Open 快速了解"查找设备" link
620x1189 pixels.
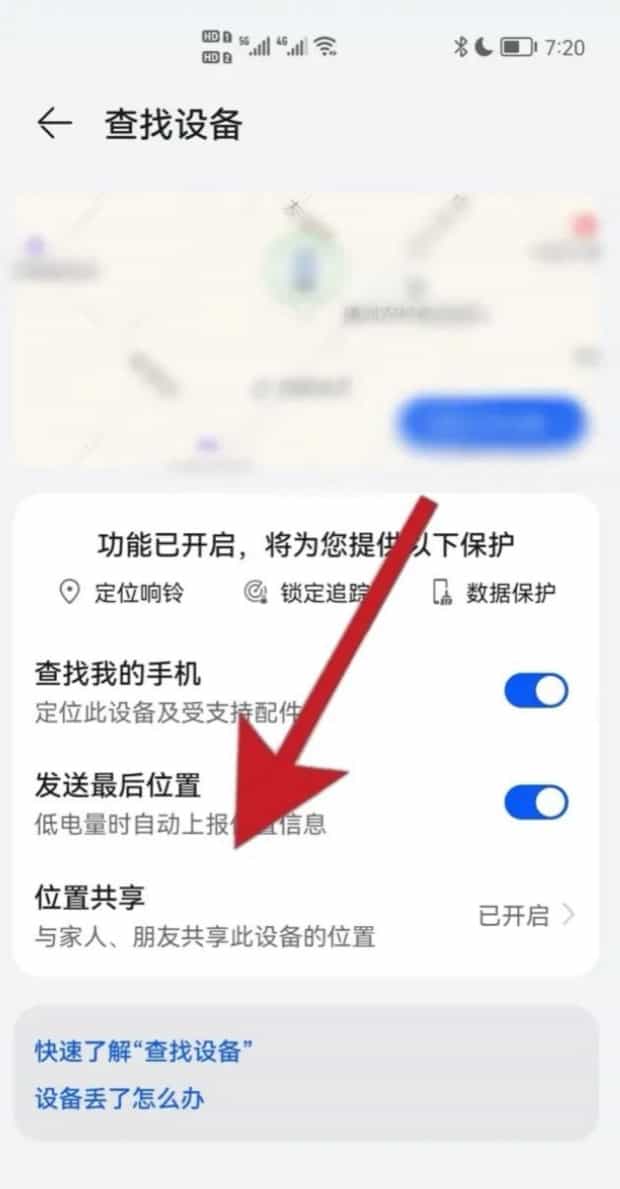[144, 1051]
